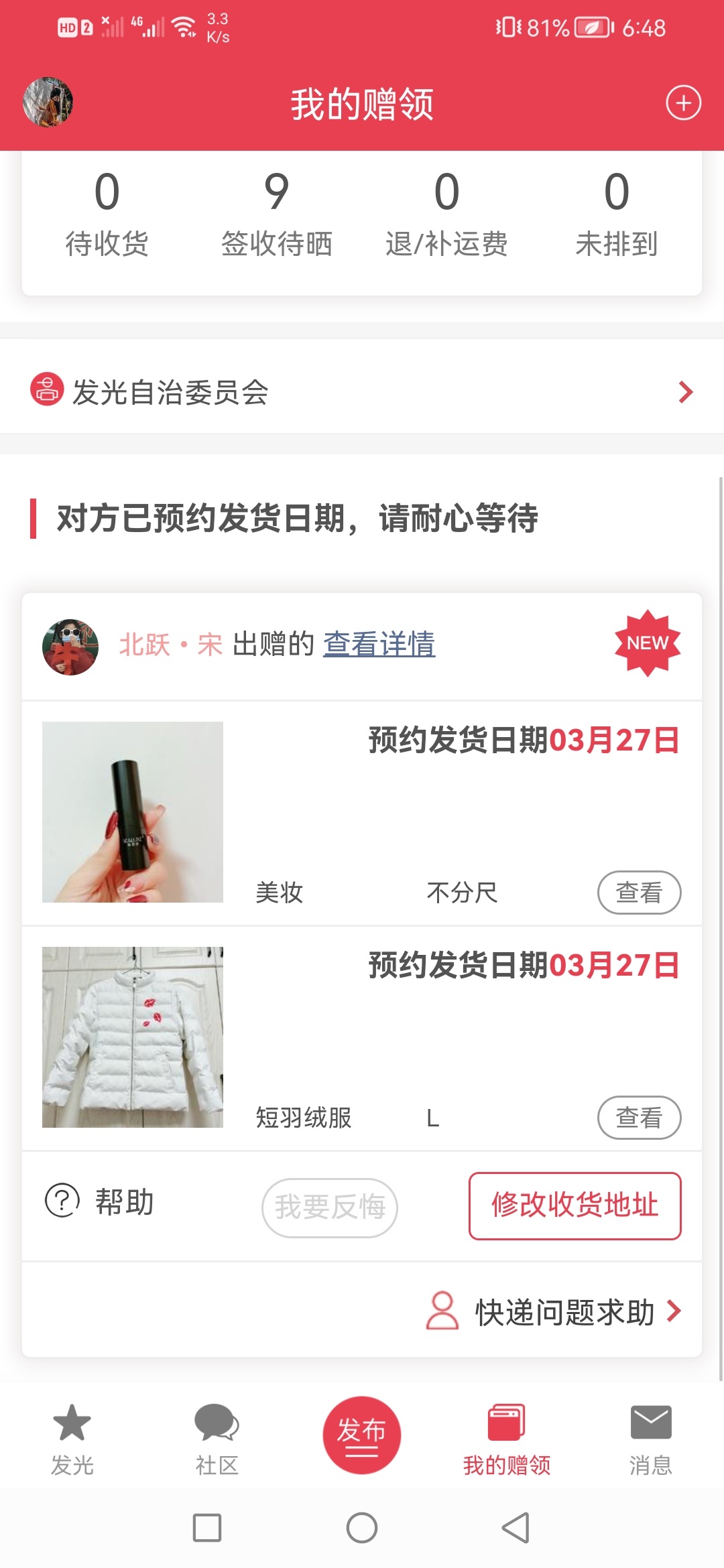
Task: Tap the 查看详情 link
Action: click(379, 644)
